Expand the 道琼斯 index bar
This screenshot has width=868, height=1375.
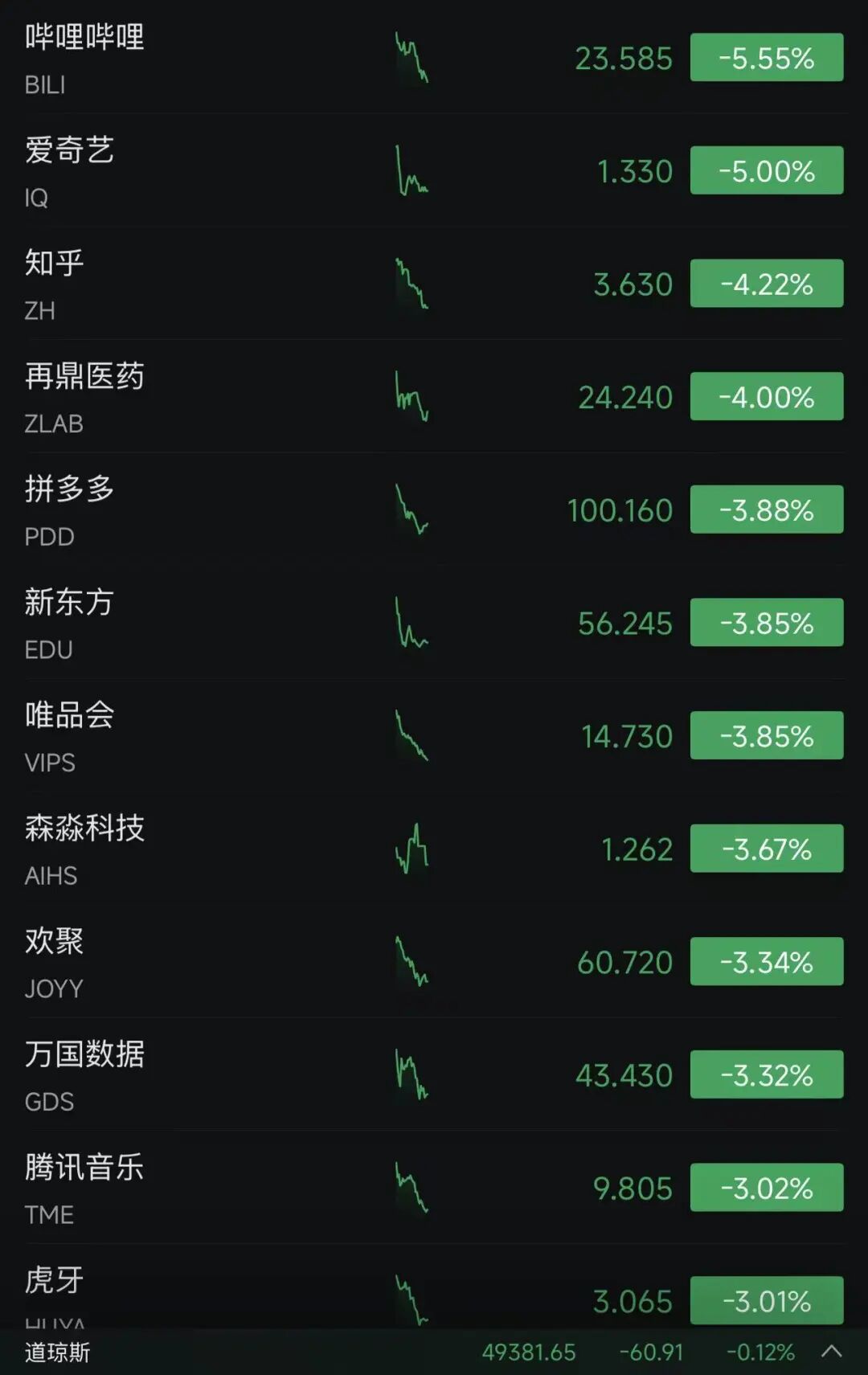832,1352
